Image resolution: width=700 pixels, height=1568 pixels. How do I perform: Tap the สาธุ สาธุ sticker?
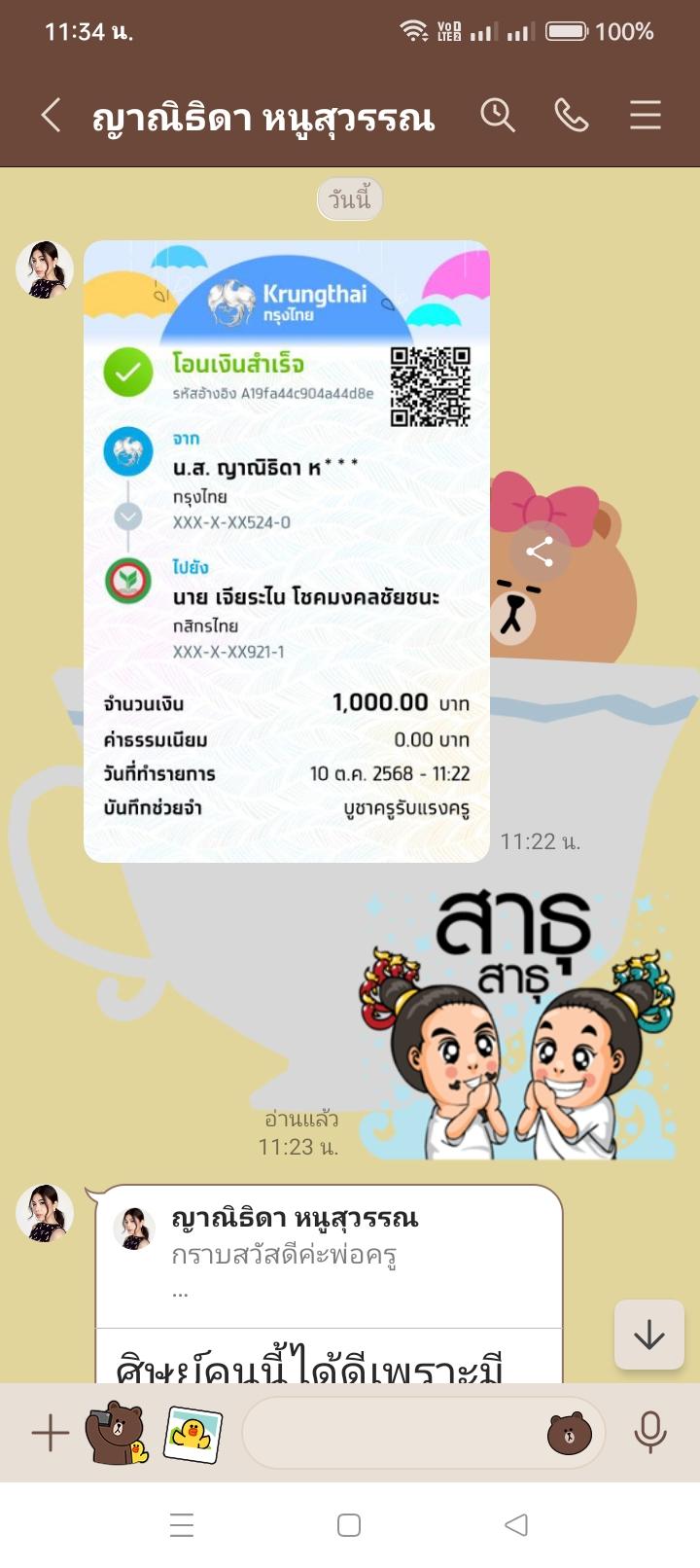(x=517, y=1021)
